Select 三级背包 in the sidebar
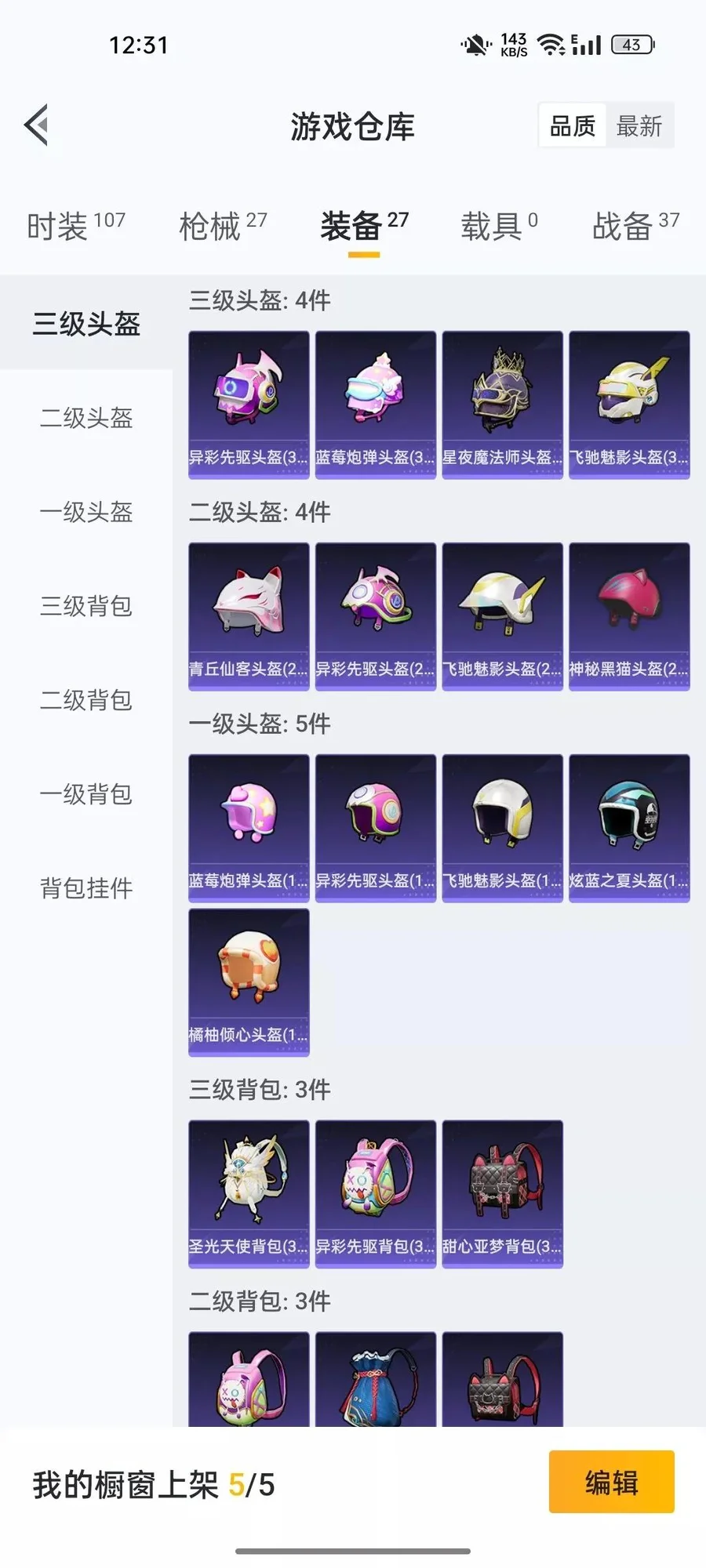 point(86,606)
